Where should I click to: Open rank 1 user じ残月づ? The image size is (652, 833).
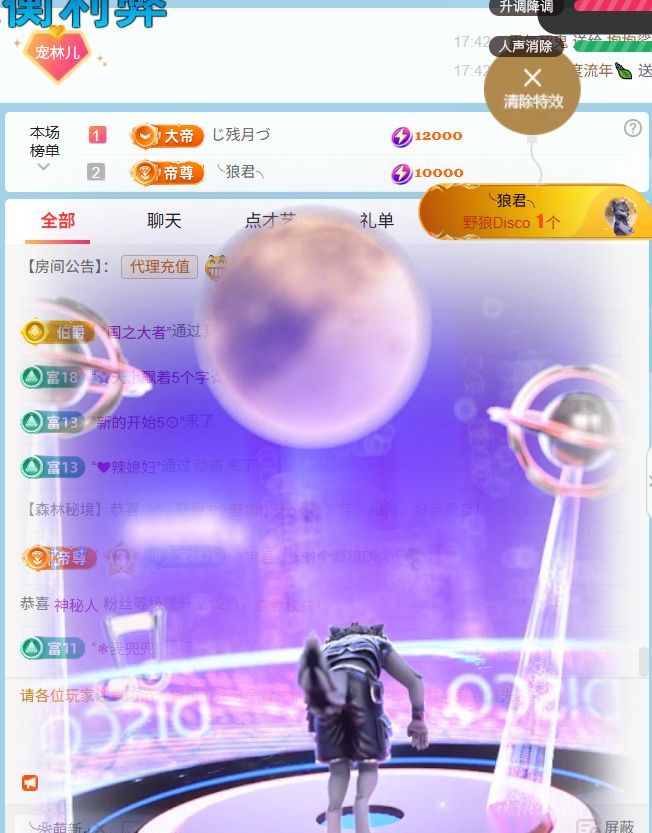click(240, 135)
